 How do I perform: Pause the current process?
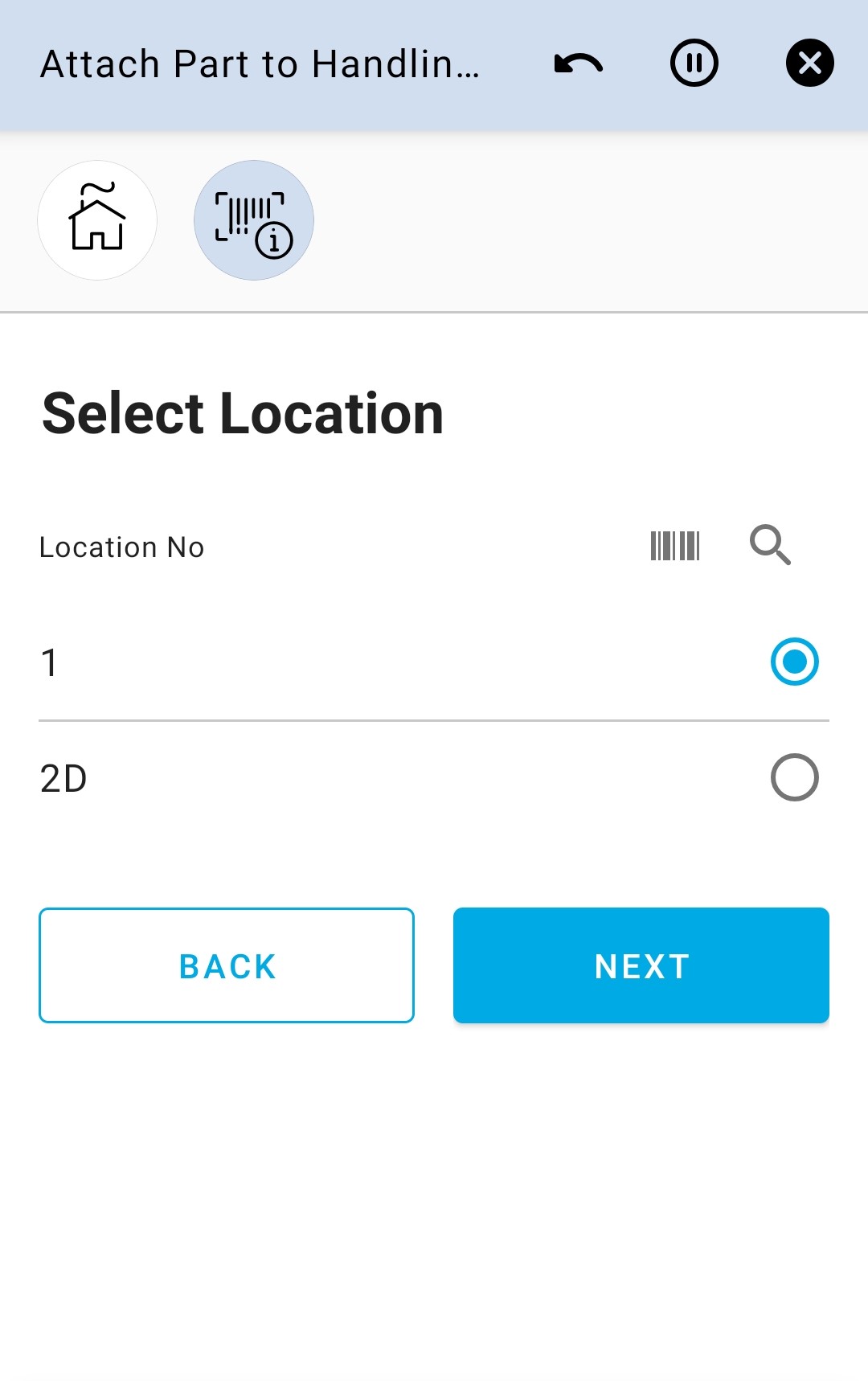pyautogui.click(x=694, y=63)
